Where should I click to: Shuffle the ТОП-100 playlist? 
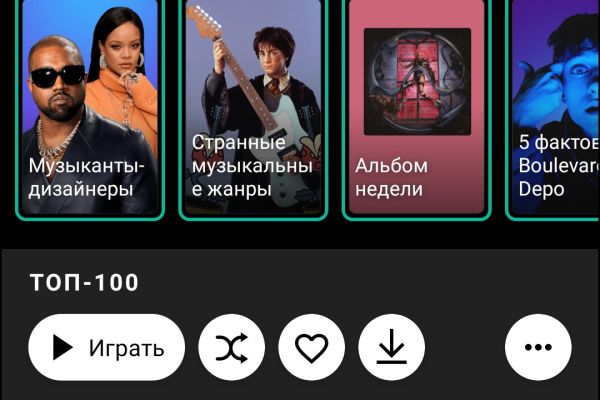[x=232, y=348]
